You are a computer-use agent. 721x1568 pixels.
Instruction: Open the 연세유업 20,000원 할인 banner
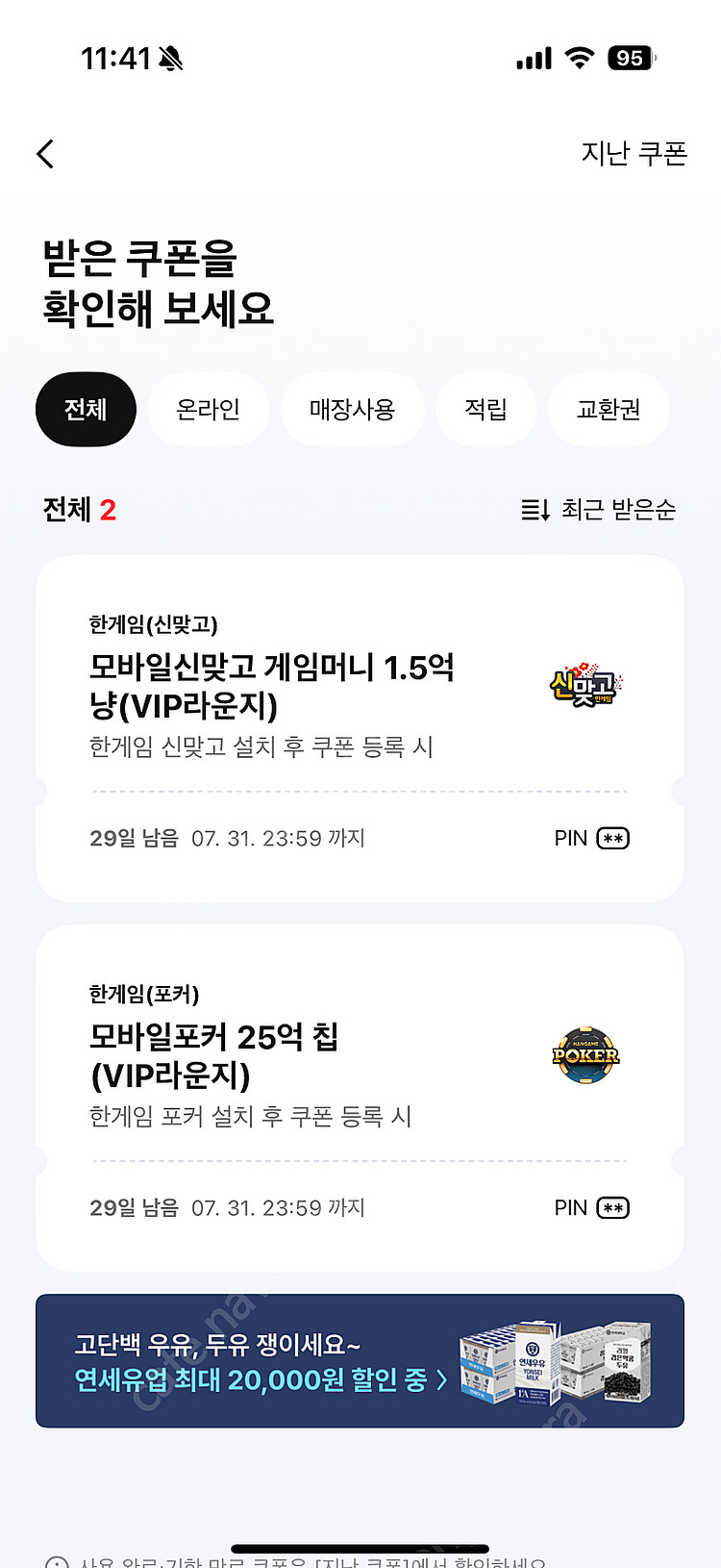360,1360
